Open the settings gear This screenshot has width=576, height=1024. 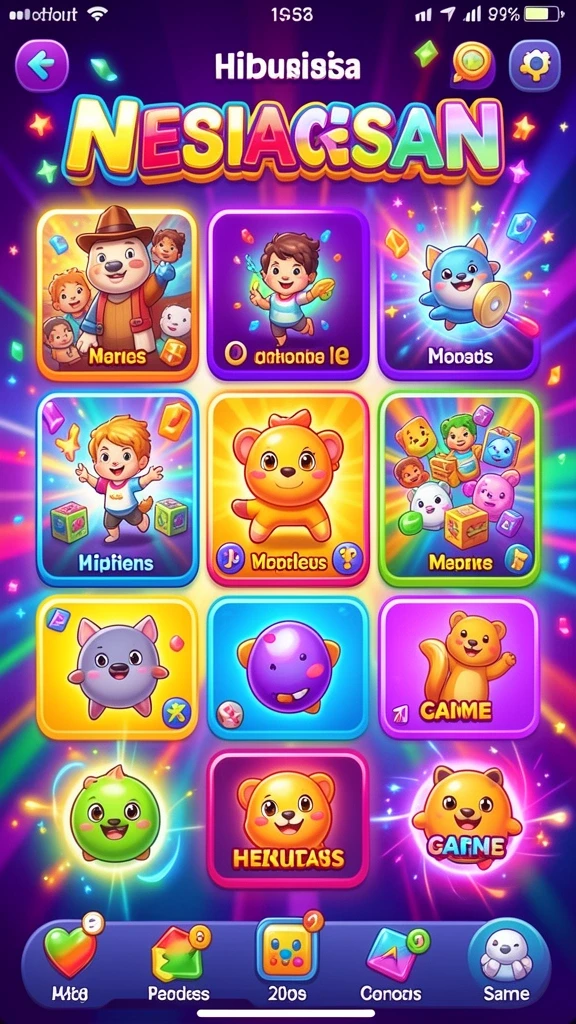point(534,65)
